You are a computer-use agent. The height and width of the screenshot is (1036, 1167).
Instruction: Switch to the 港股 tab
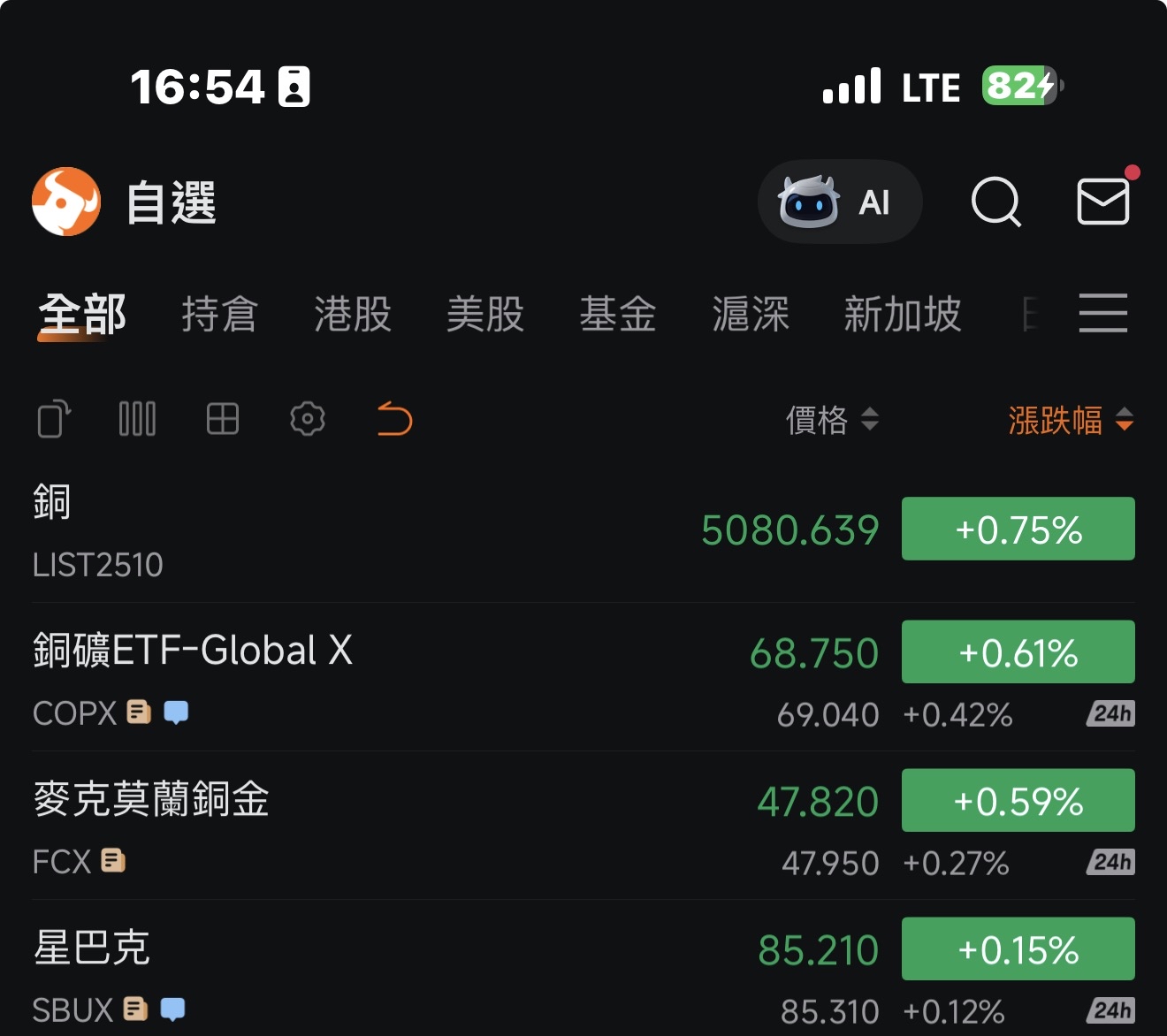[x=353, y=315]
